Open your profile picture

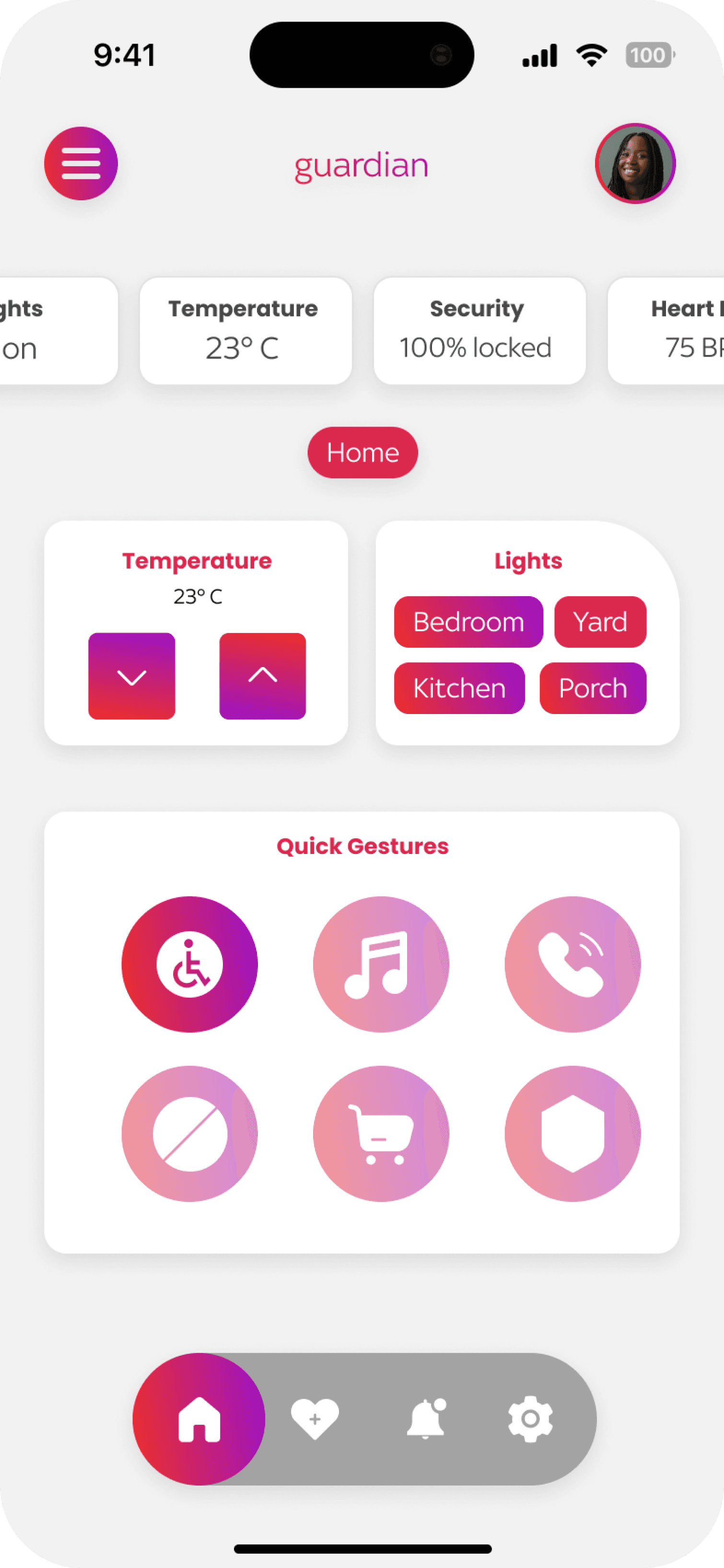click(635, 163)
